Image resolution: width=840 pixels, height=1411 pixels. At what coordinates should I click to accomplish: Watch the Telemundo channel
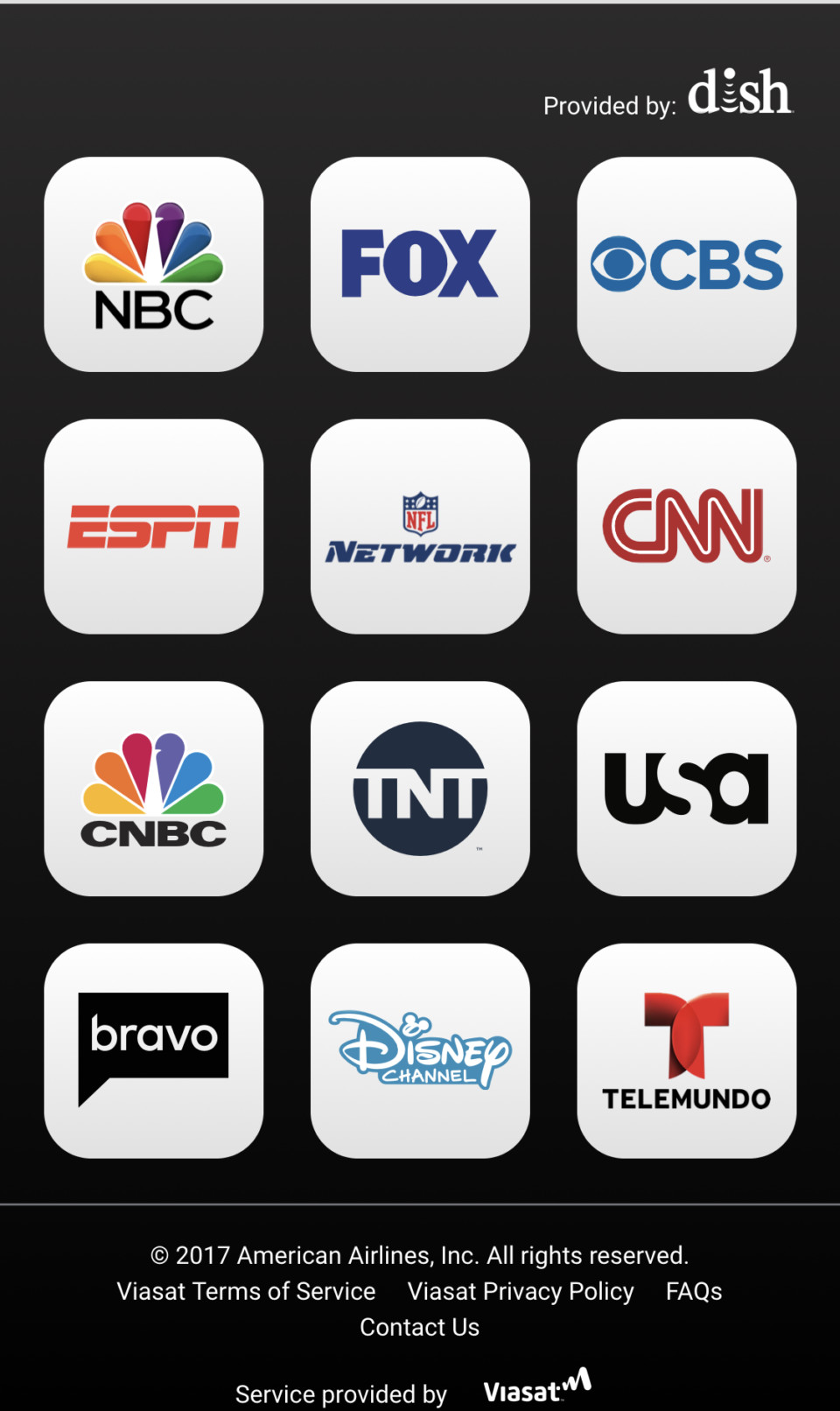point(686,1050)
